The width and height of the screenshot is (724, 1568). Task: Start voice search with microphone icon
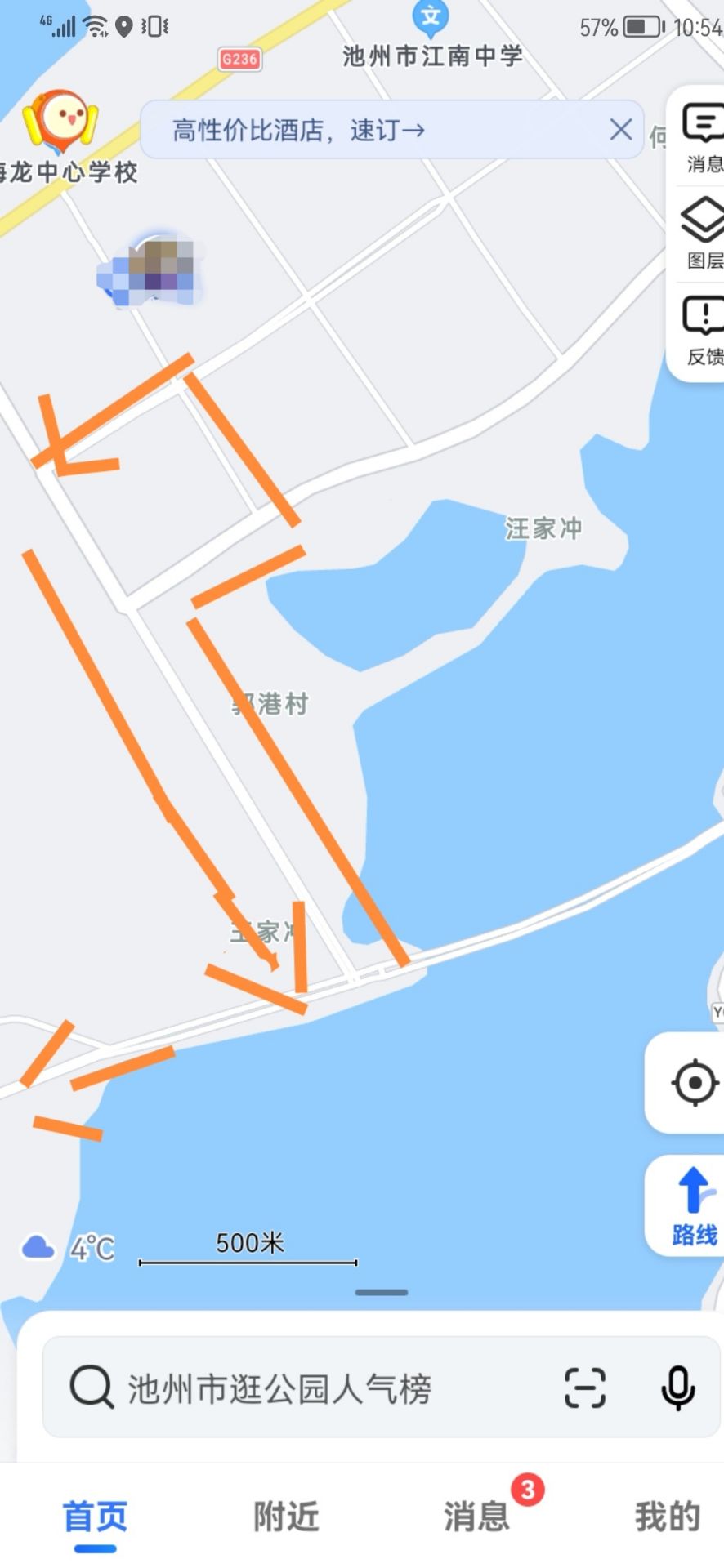[x=677, y=1388]
